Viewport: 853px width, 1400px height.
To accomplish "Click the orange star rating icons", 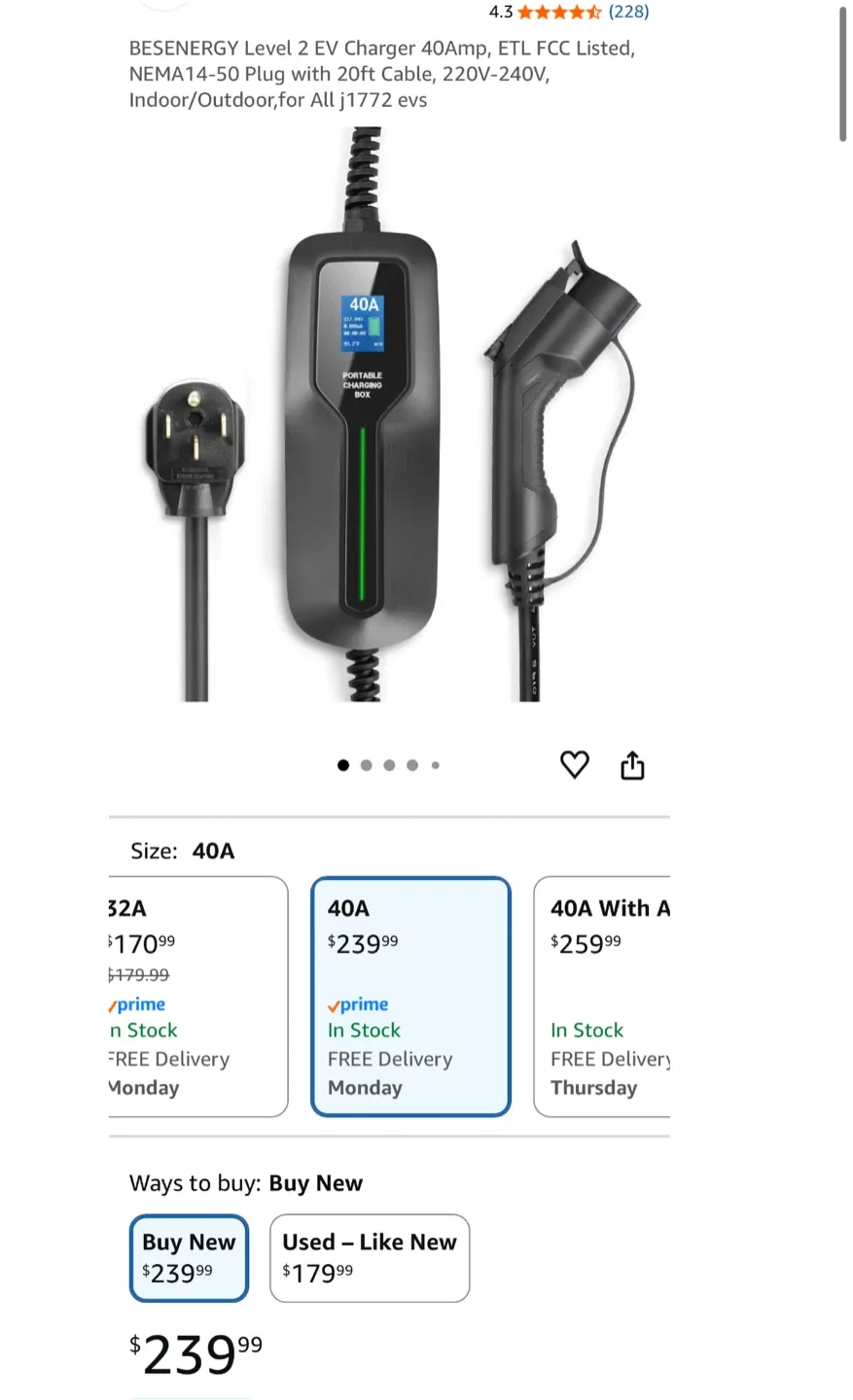I will pos(552,13).
